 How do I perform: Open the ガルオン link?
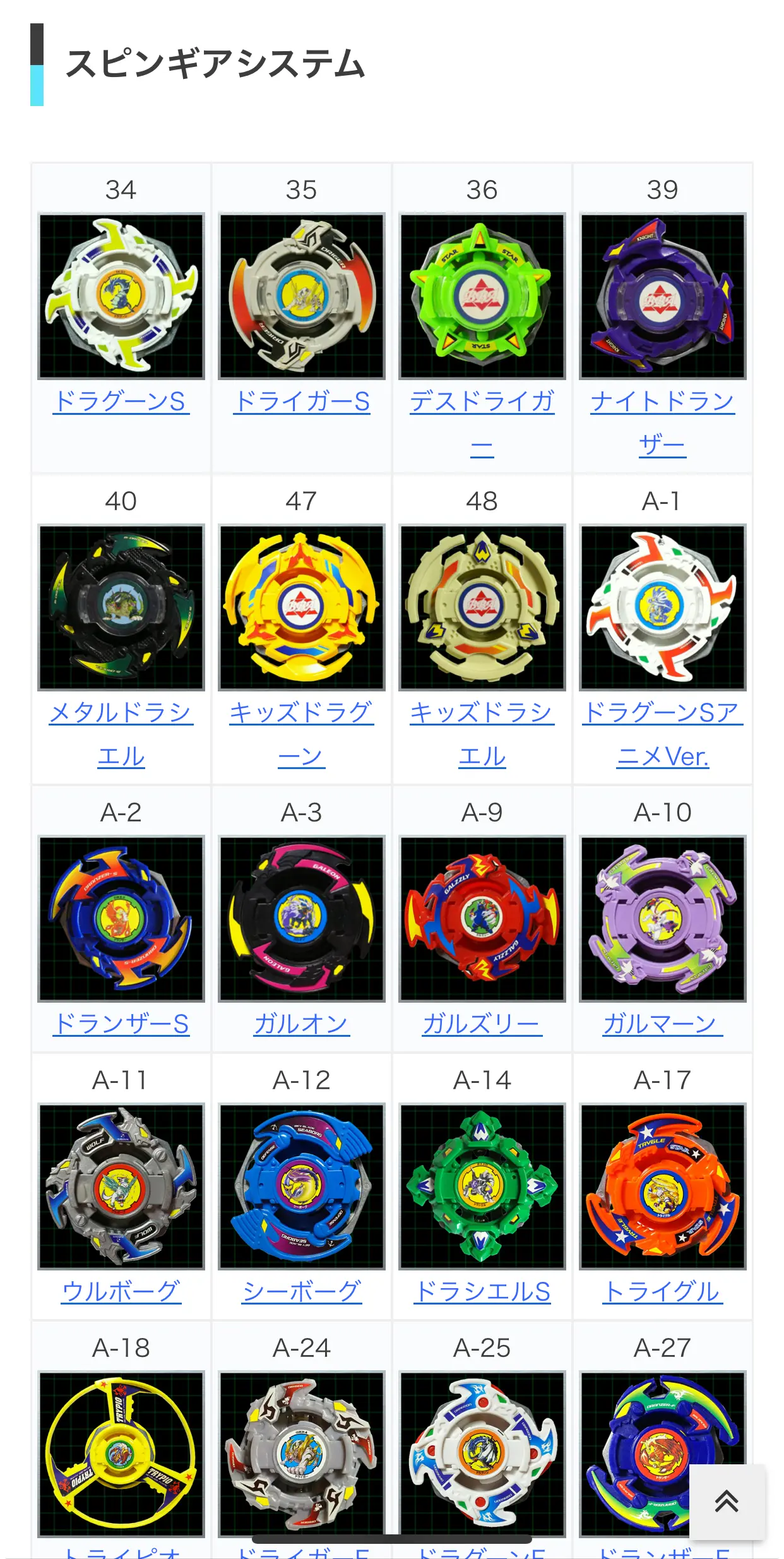(301, 1024)
